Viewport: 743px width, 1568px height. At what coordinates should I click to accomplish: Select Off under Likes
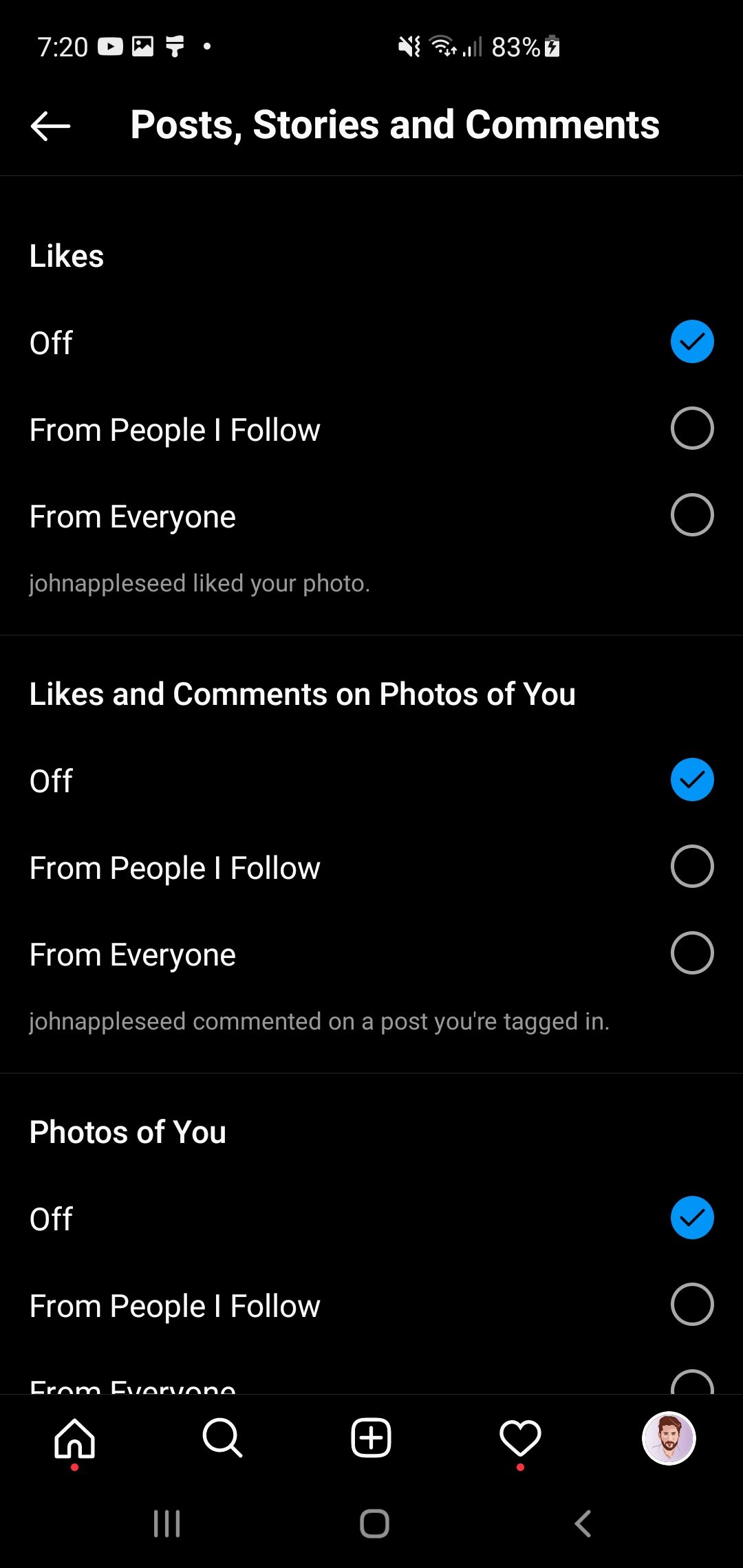point(691,342)
